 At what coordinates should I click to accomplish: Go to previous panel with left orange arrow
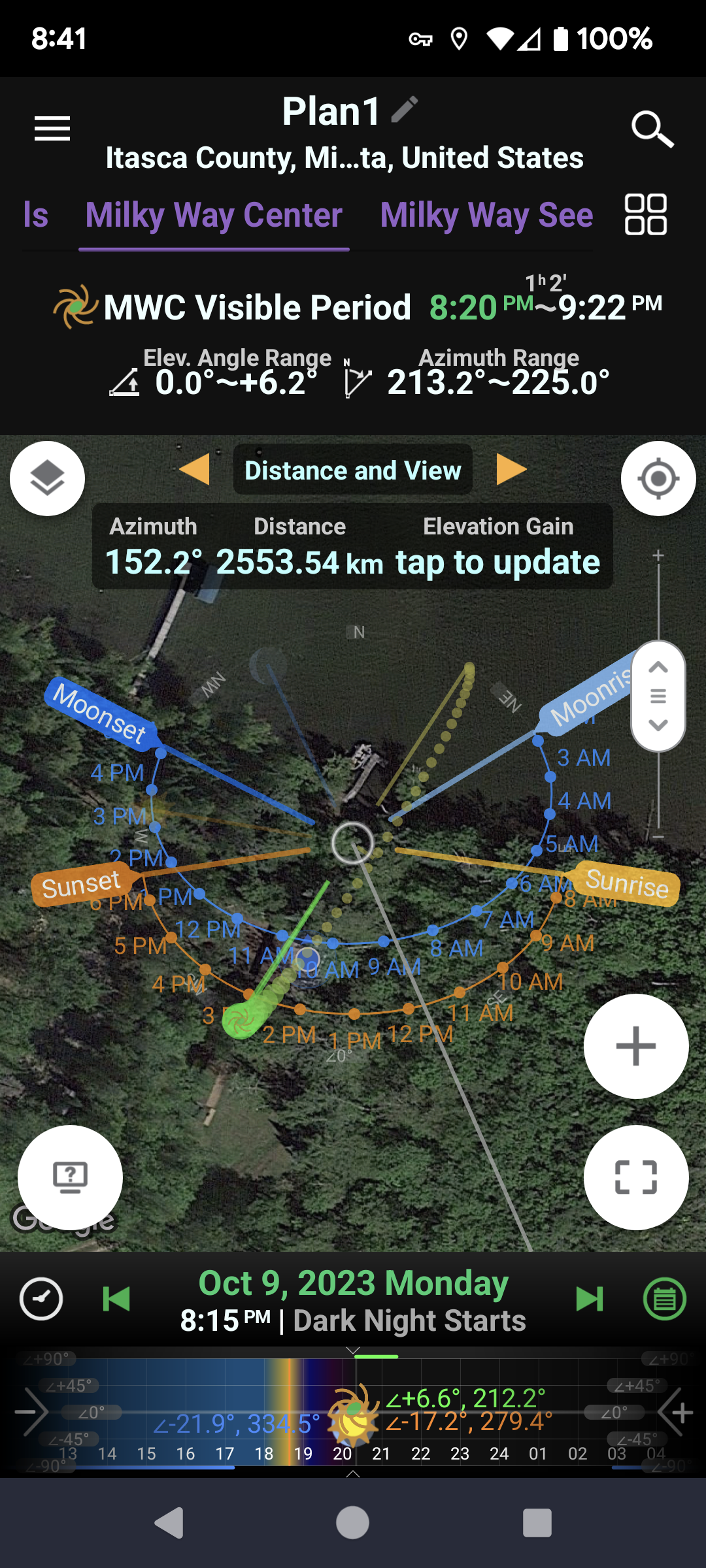point(194,469)
